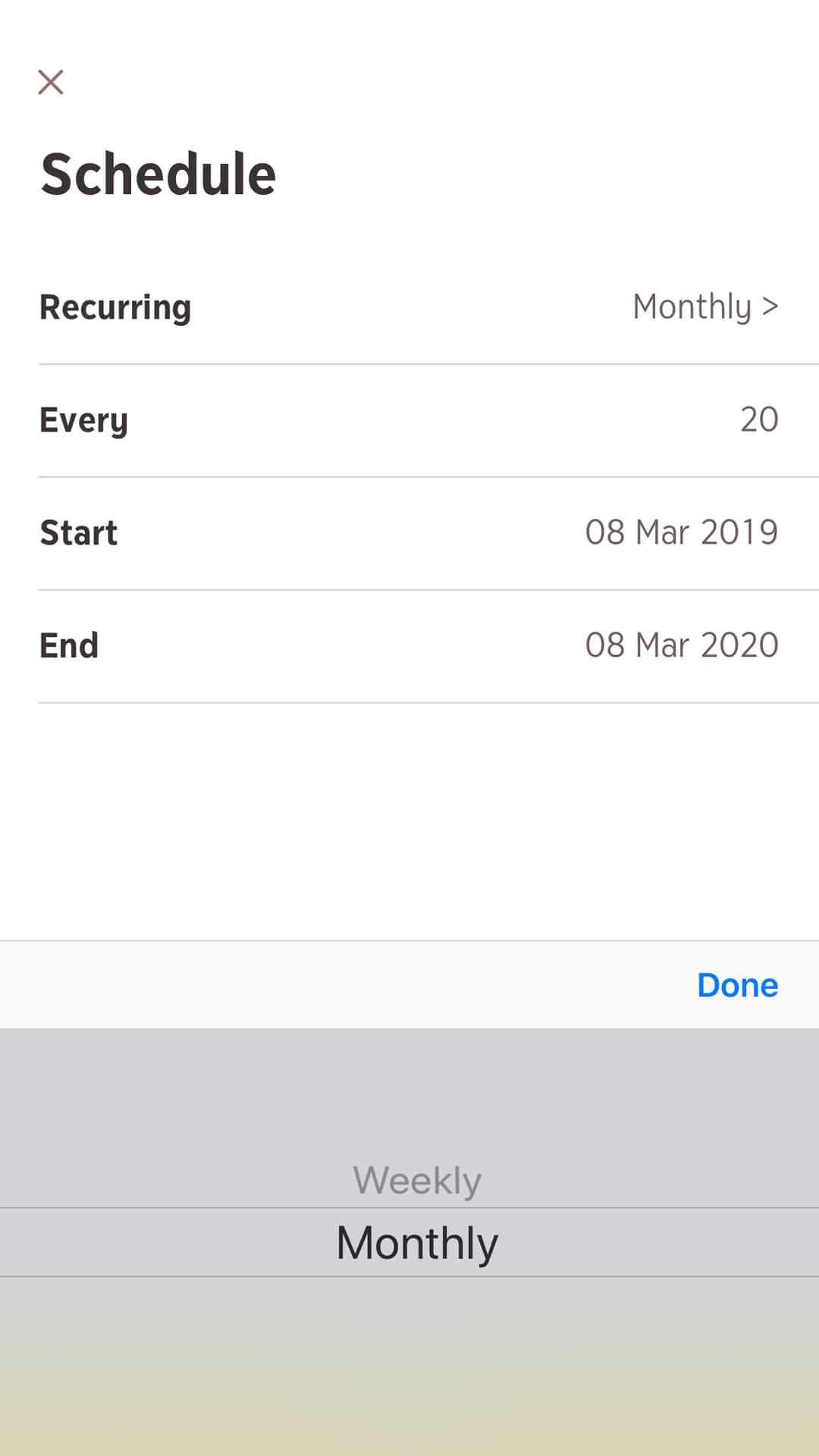Change the End date
Viewport: 819px width, 1456px height.
pyautogui.click(x=681, y=645)
